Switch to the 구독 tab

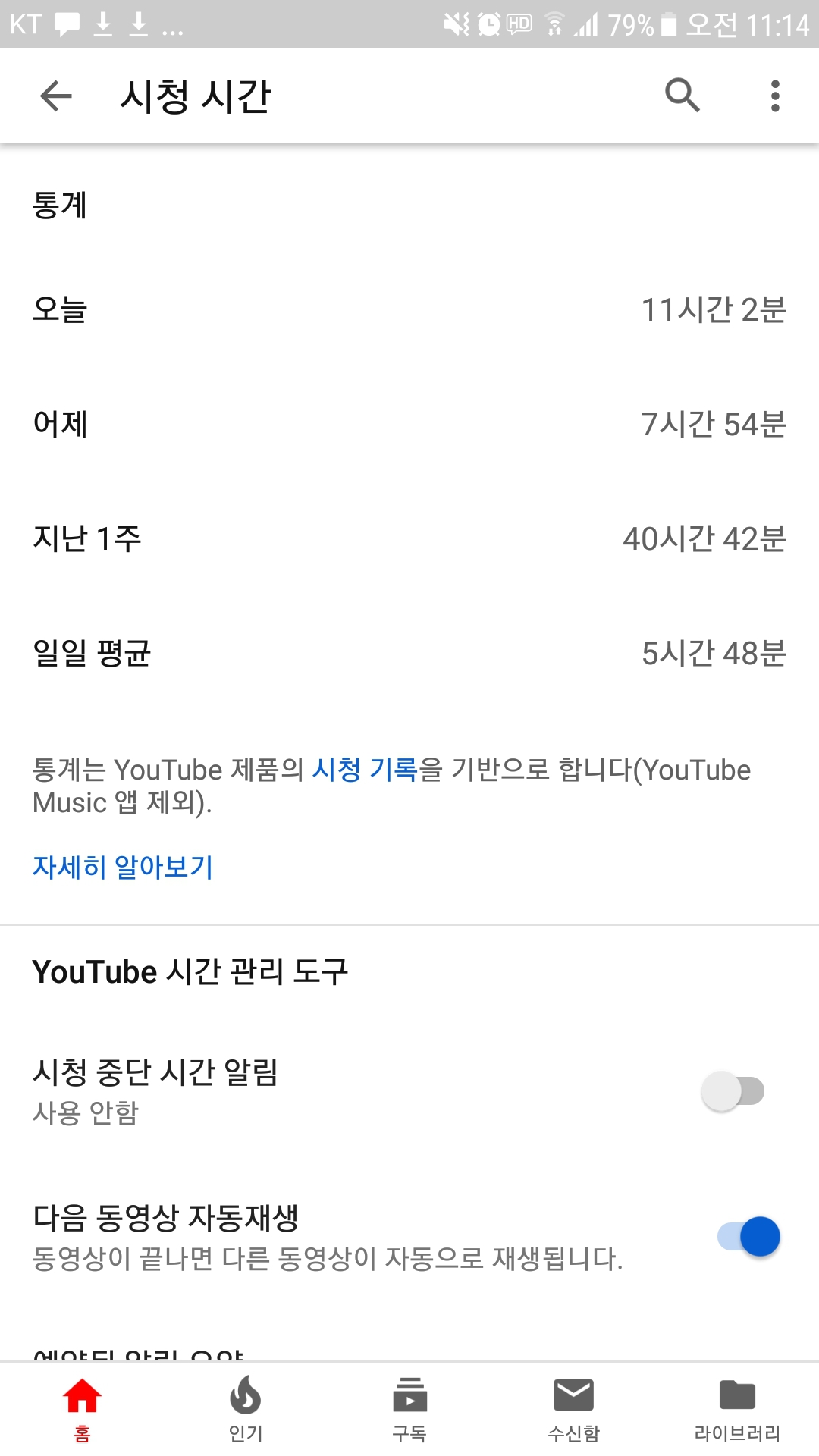409,1408
